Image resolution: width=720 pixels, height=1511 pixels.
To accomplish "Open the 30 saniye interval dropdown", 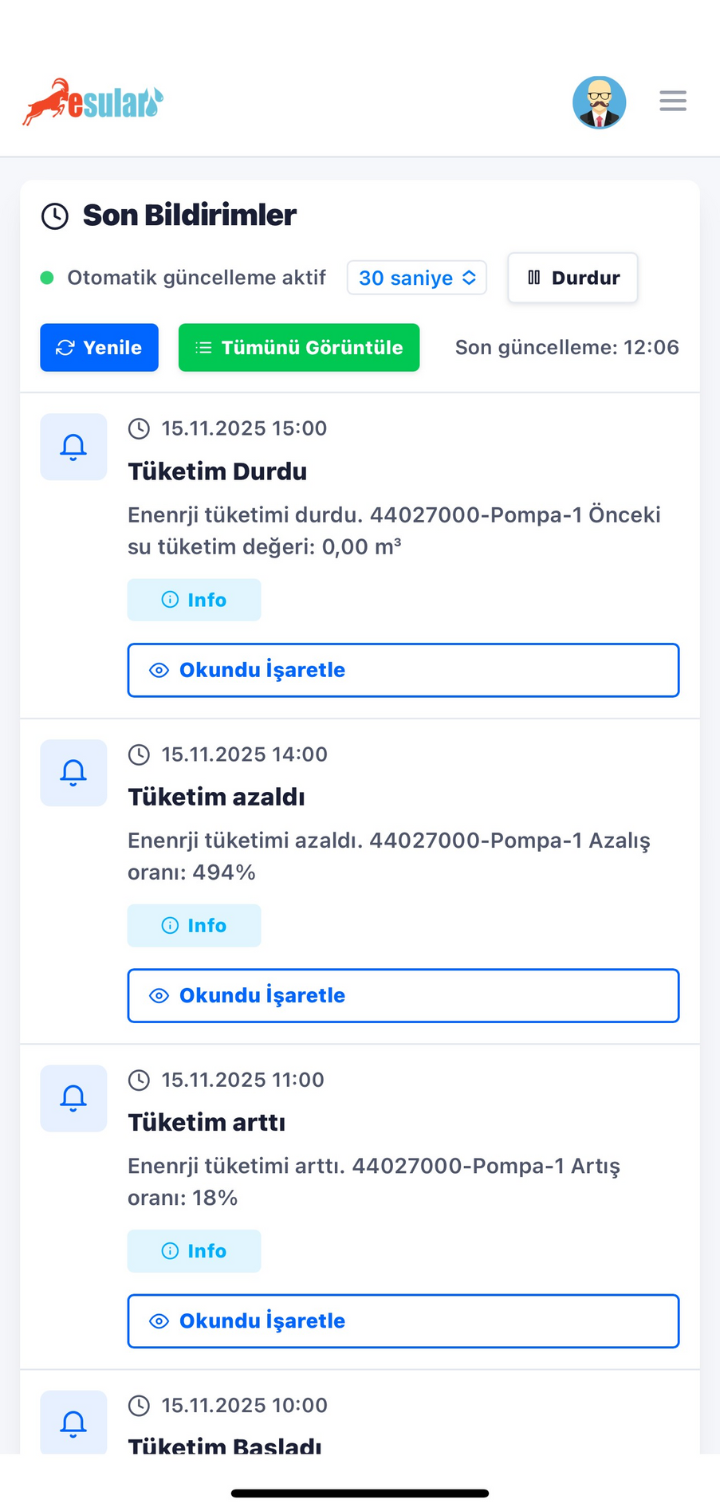I will coord(416,278).
